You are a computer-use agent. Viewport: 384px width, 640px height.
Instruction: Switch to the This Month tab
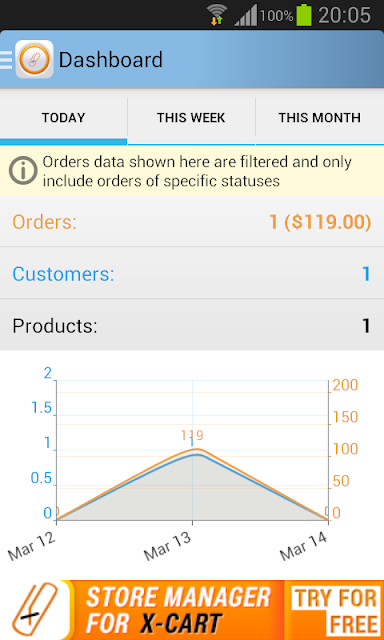click(x=320, y=118)
